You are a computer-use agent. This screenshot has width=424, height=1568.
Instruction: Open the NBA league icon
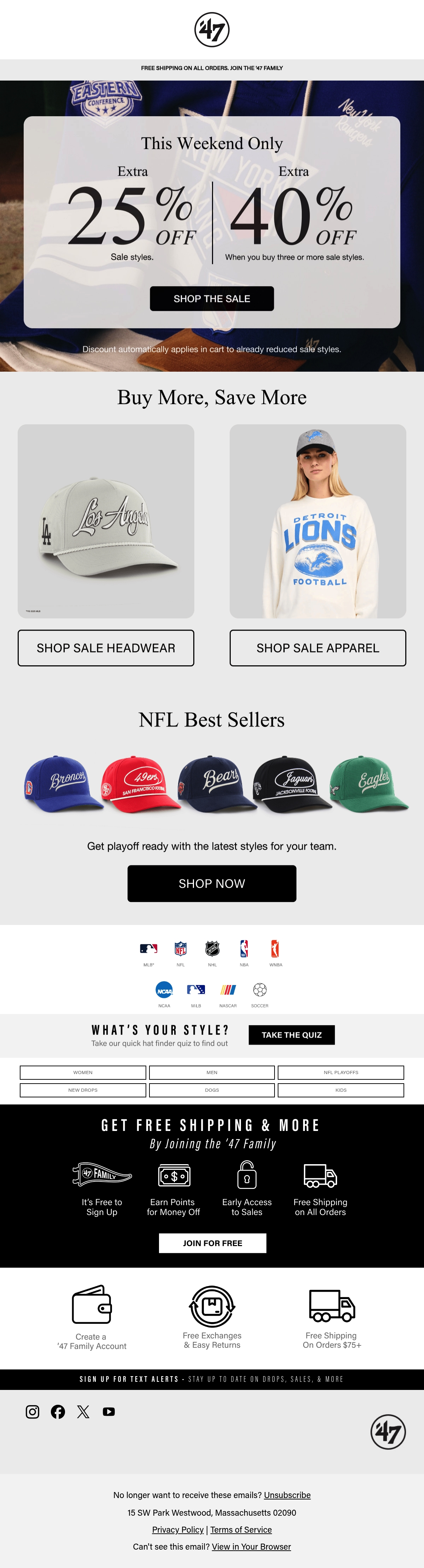(244, 953)
